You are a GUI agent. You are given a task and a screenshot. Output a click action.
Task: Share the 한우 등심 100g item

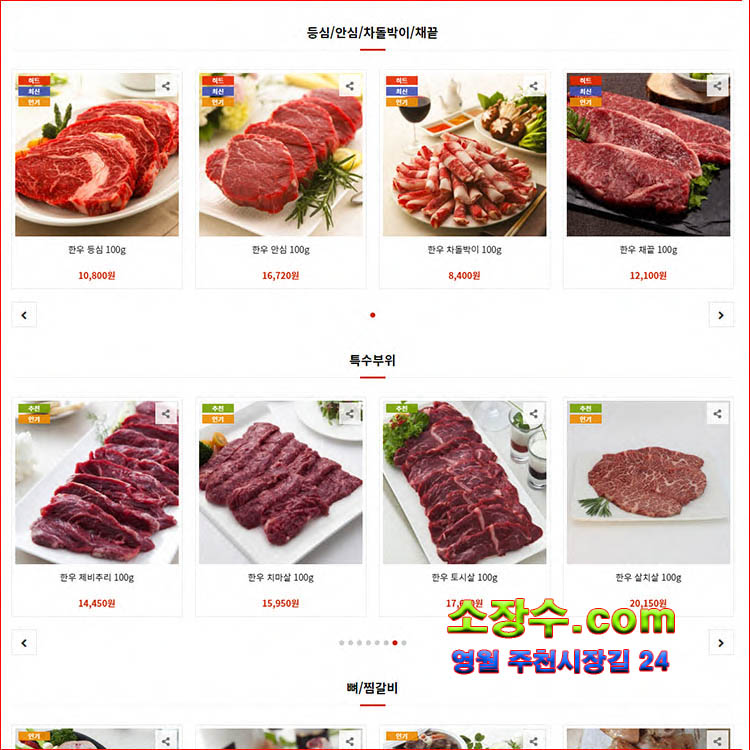click(x=166, y=86)
